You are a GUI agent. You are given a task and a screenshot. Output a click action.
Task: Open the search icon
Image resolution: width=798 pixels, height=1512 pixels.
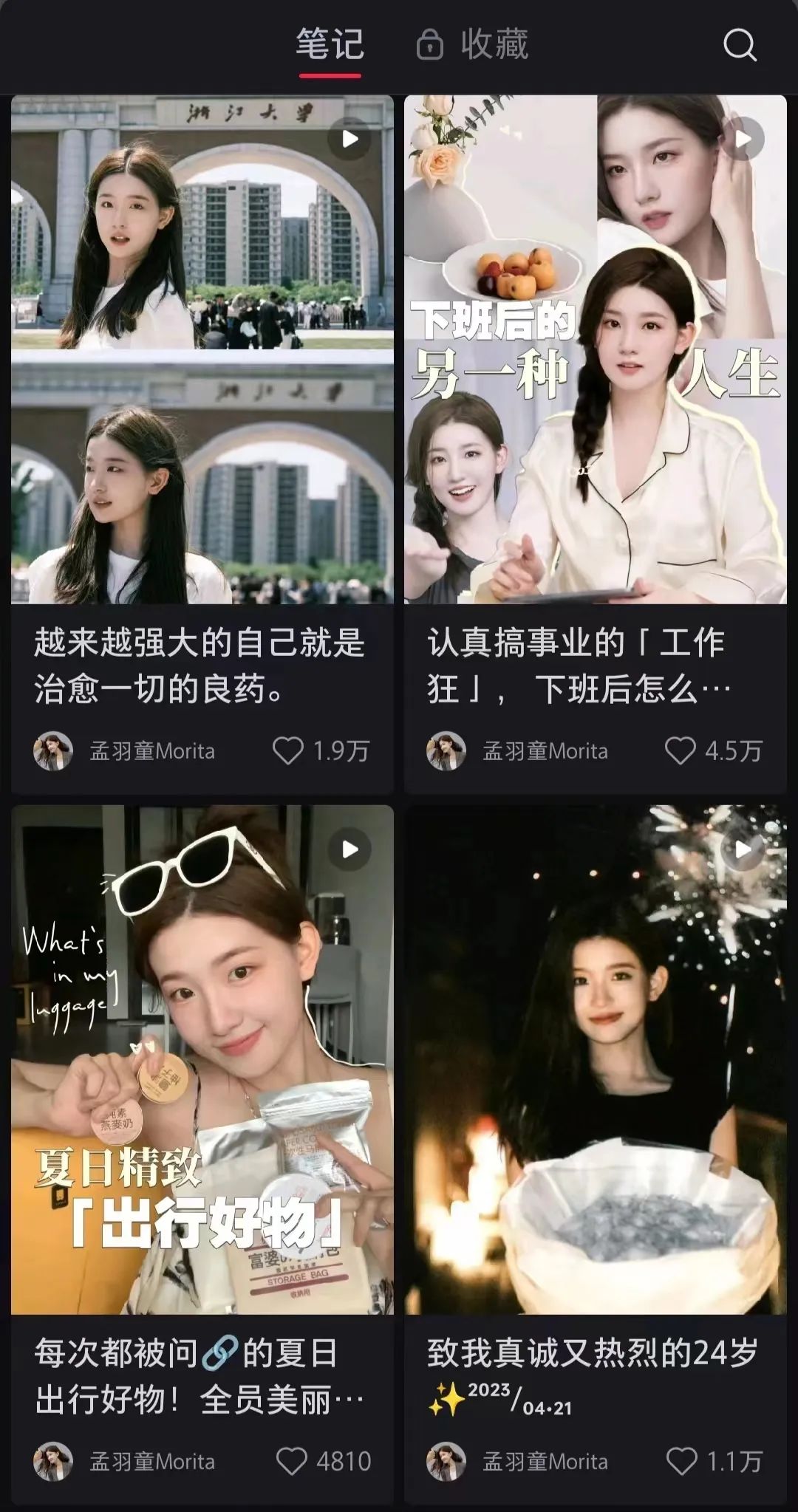click(739, 45)
